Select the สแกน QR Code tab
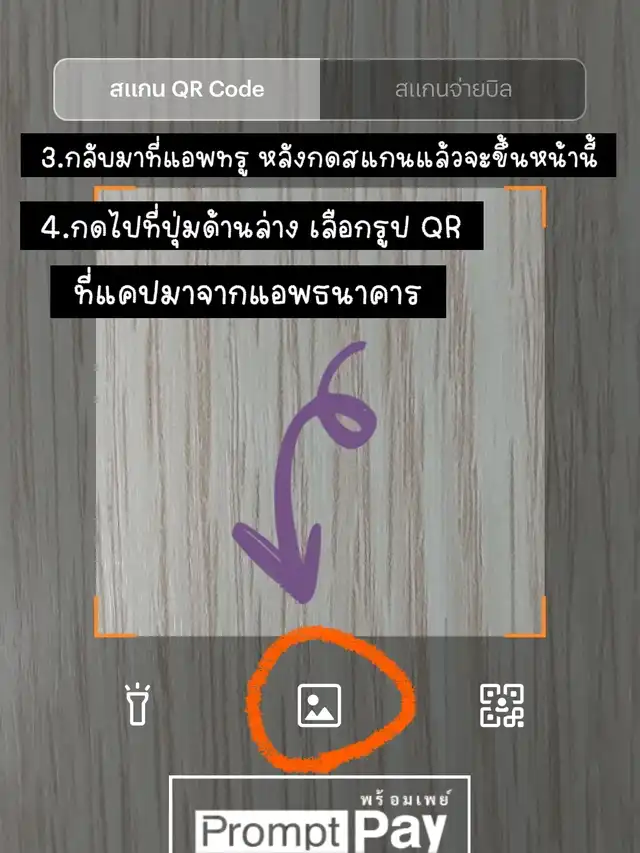640x853 pixels. [x=187, y=89]
